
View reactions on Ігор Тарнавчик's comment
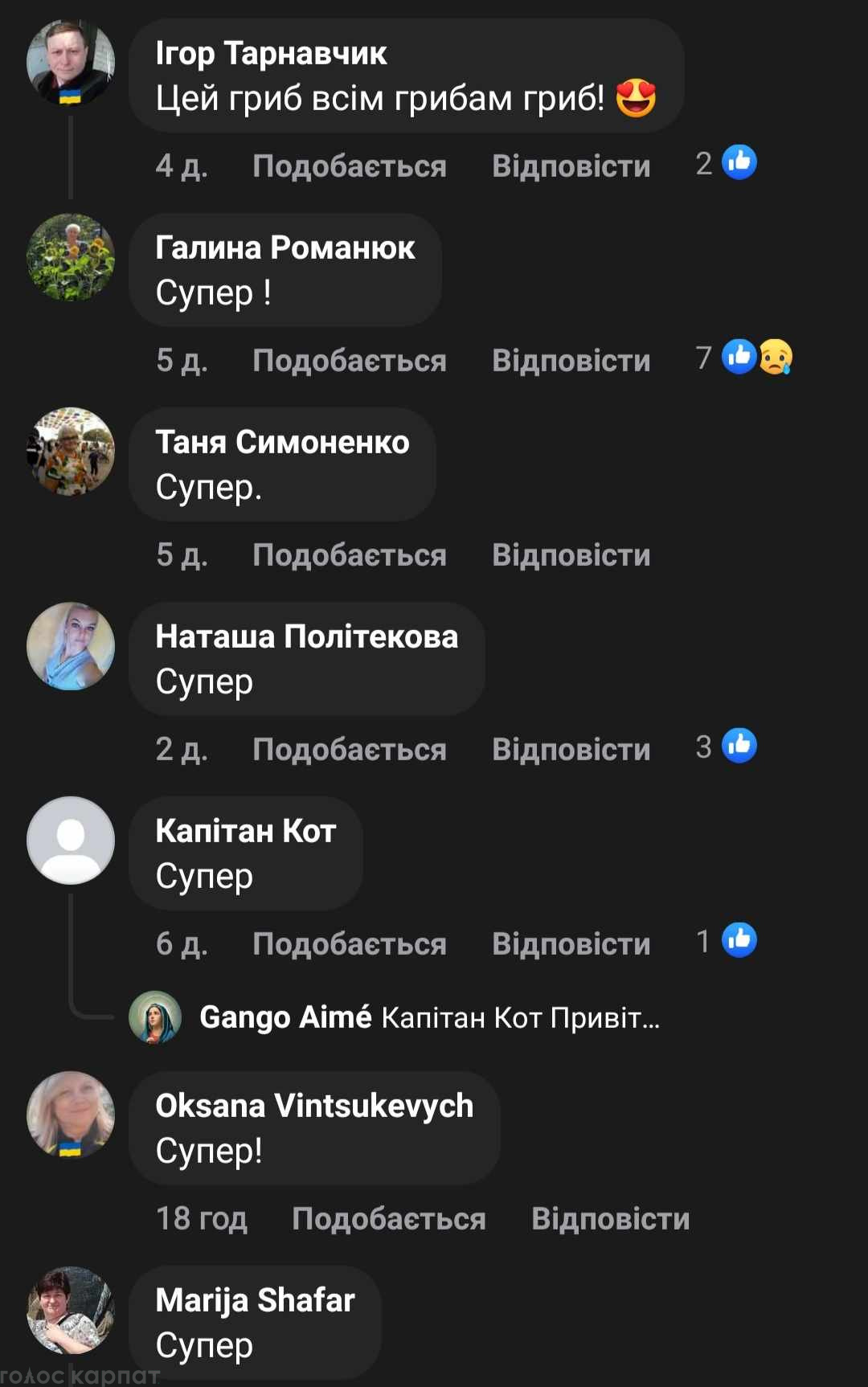click(727, 163)
